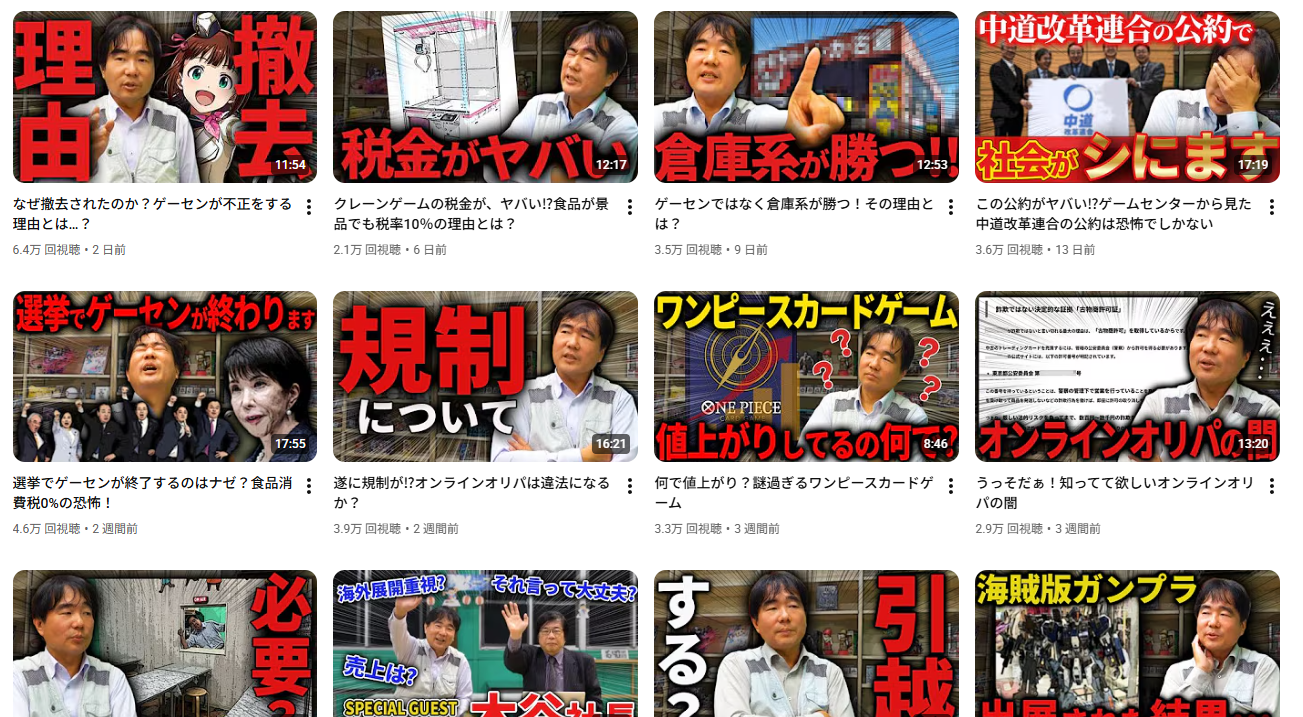The width and height of the screenshot is (1303, 717).
Task: Open overflow menu for クレーンゲームの税金 video
Action: pos(630,207)
